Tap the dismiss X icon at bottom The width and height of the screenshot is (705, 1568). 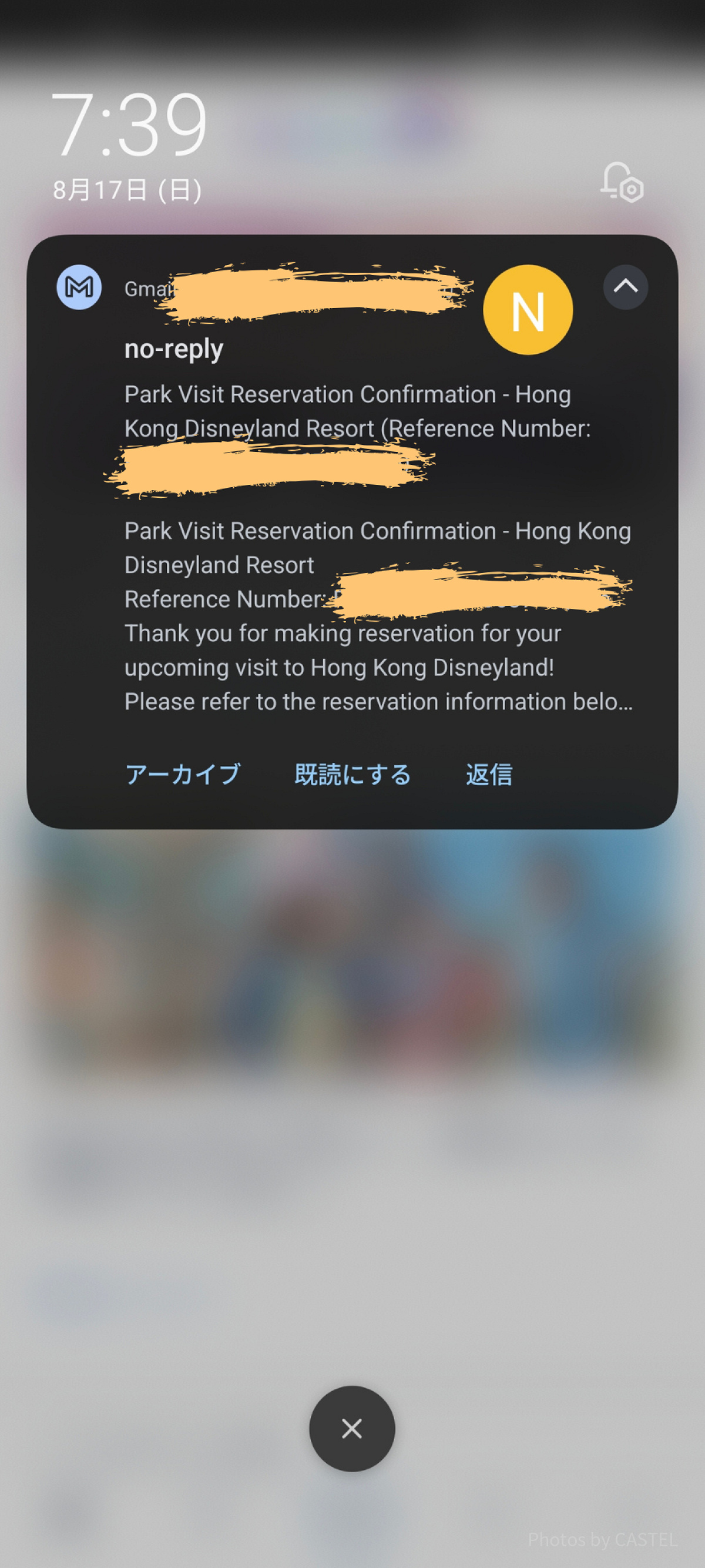click(x=351, y=1430)
